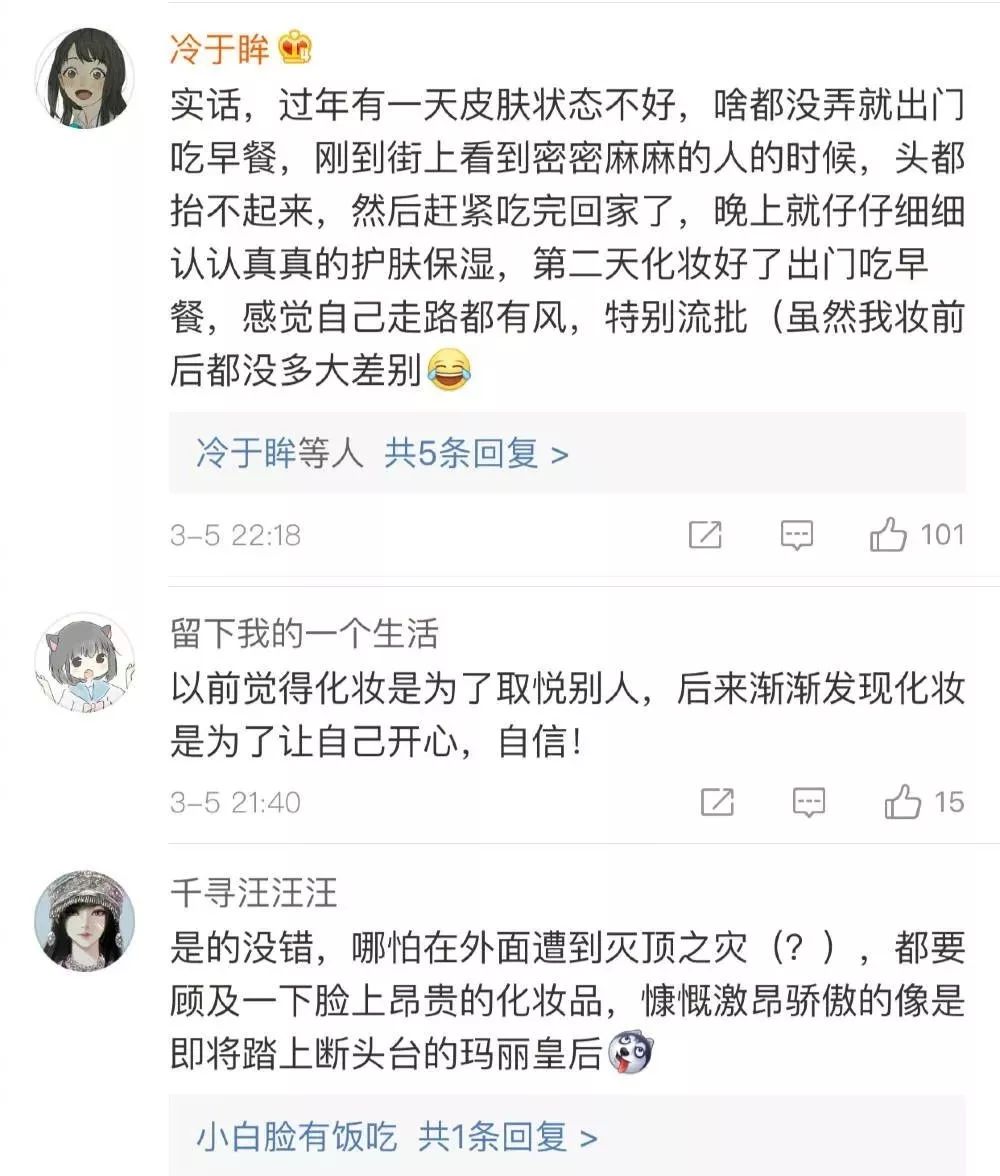Repost 冷于眸's comment
This screenshot has width=1000, height=1176.
[x=706, y=535]
